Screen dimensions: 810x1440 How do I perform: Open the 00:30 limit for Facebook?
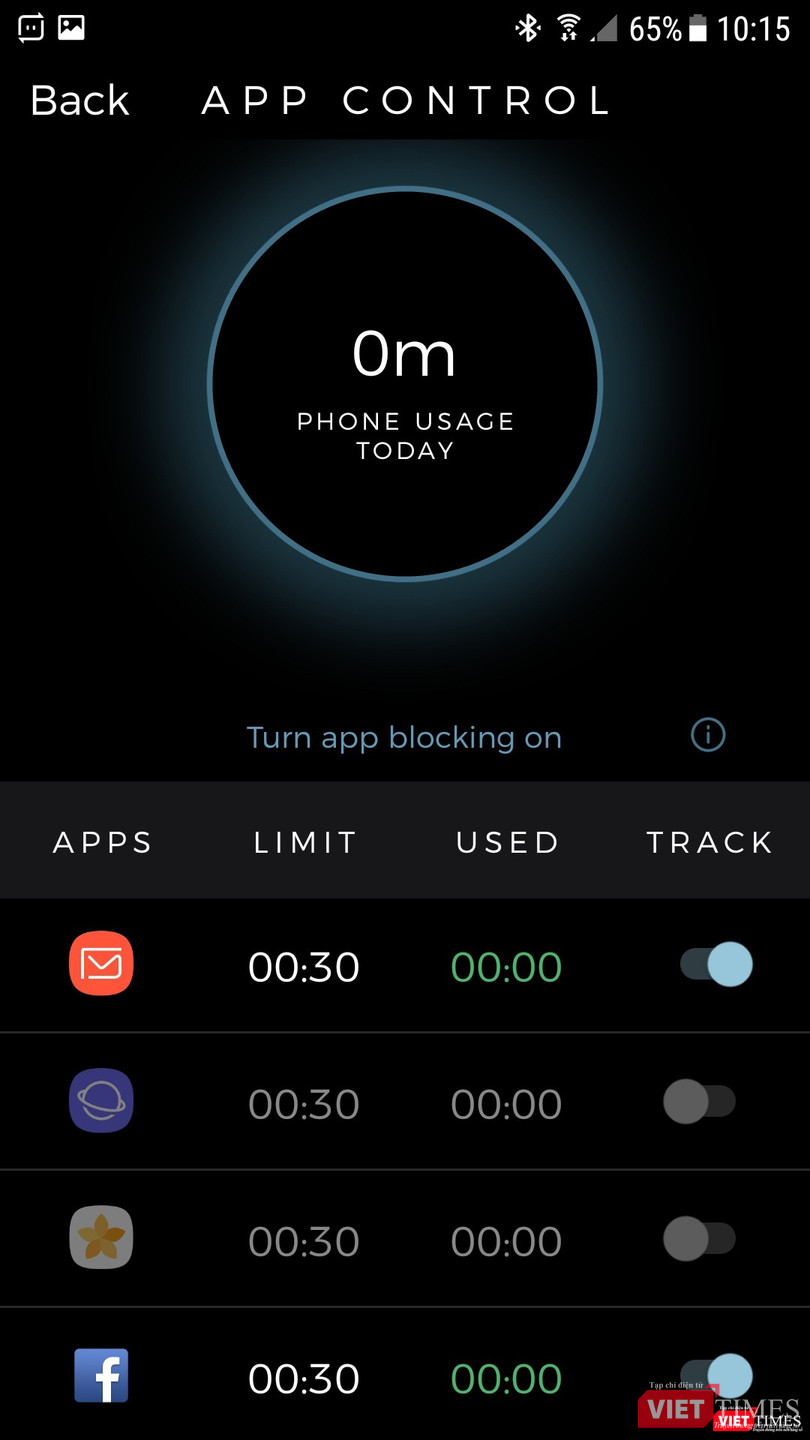[303, 1378]
